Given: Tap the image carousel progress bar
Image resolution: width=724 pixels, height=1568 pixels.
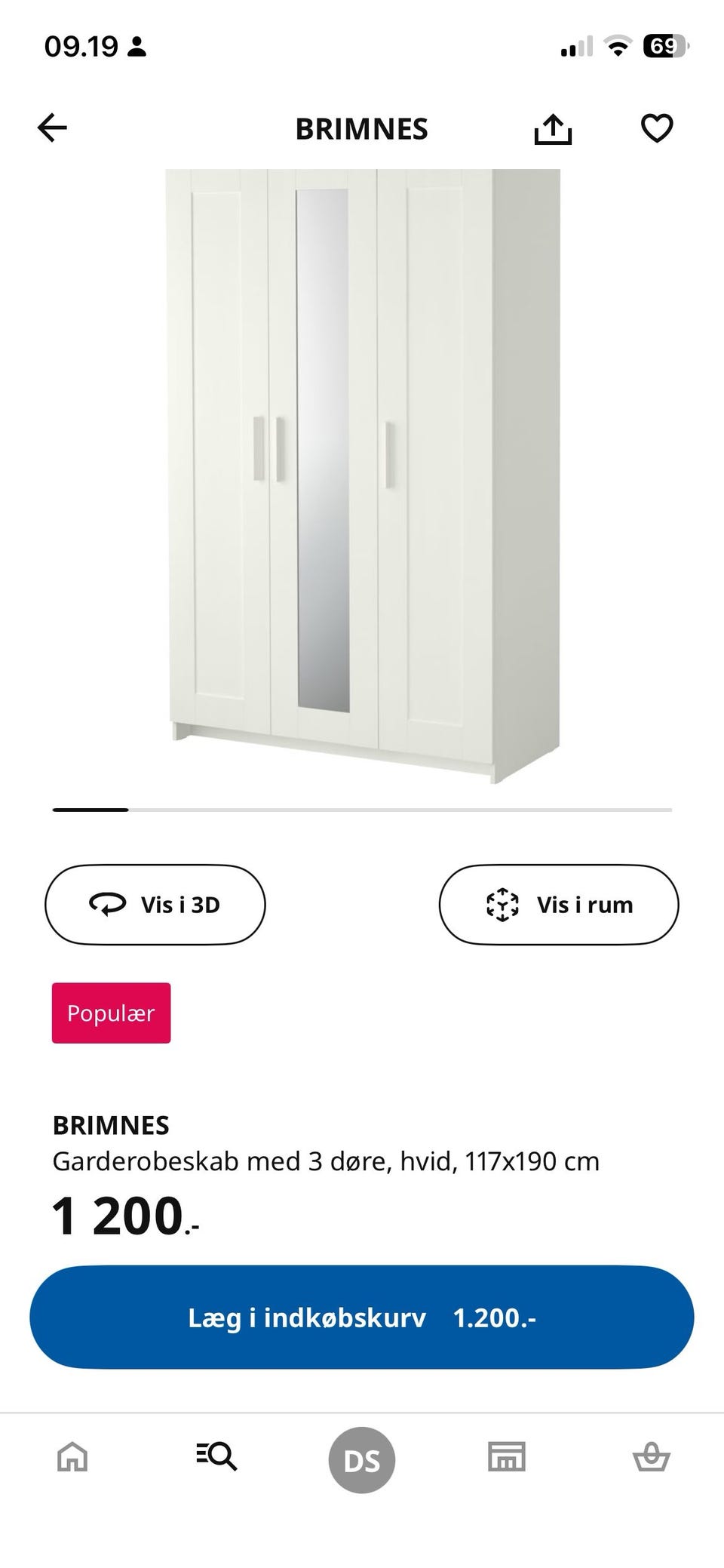Looking at the screenshot, I should click(x=360, y=808).
